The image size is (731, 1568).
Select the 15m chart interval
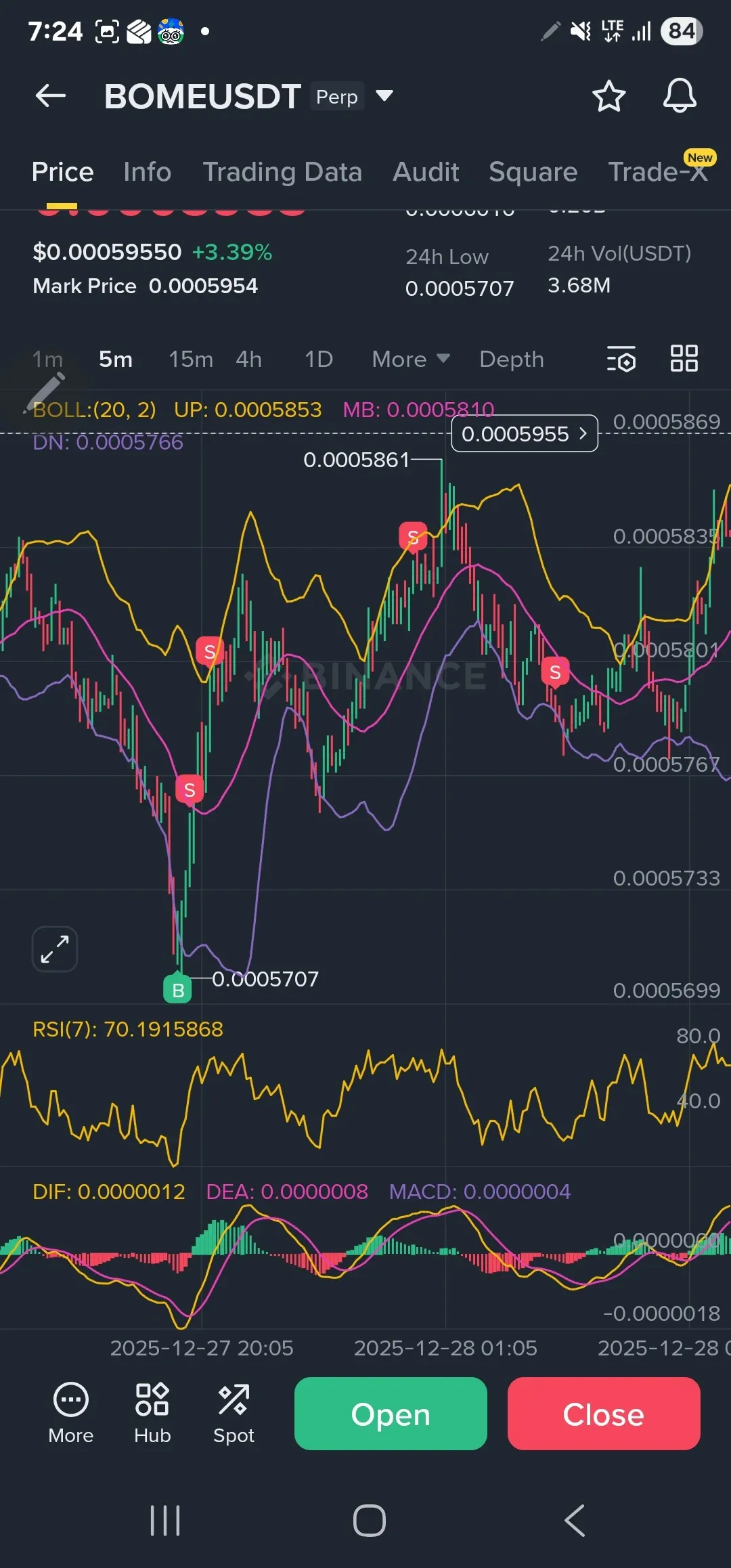pyautogui.click(x=190, y=359)
